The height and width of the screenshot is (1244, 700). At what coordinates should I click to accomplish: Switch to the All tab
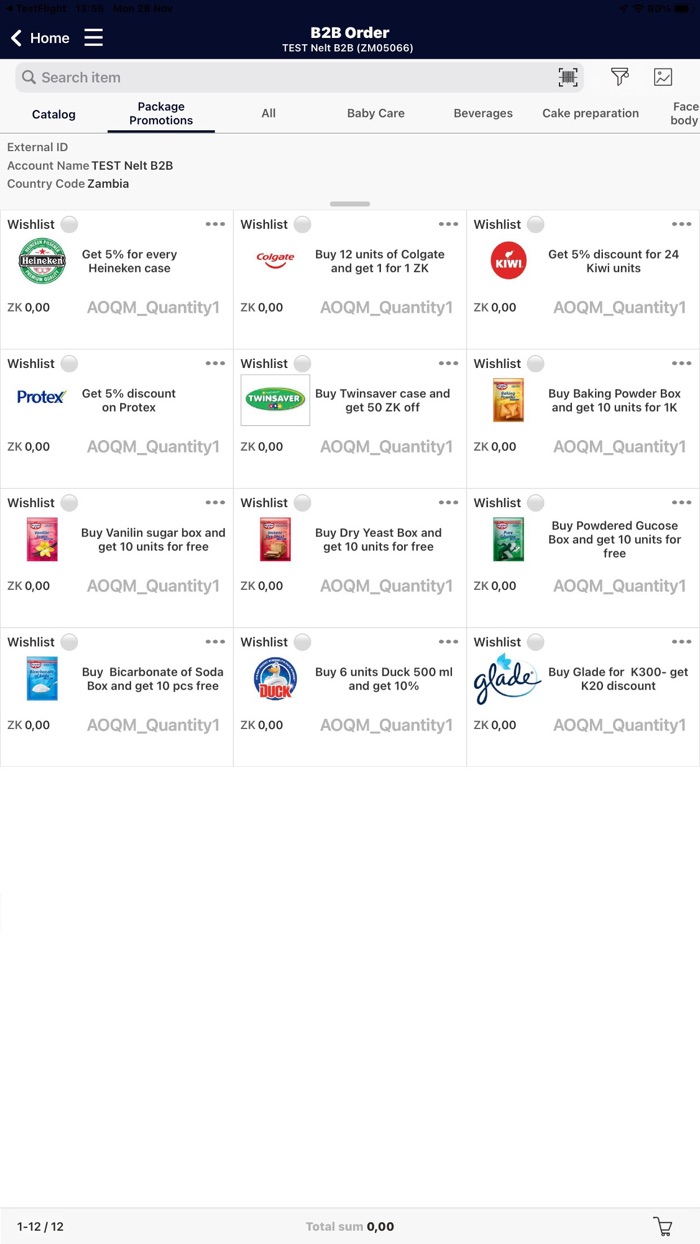click(x=268, y=113)
